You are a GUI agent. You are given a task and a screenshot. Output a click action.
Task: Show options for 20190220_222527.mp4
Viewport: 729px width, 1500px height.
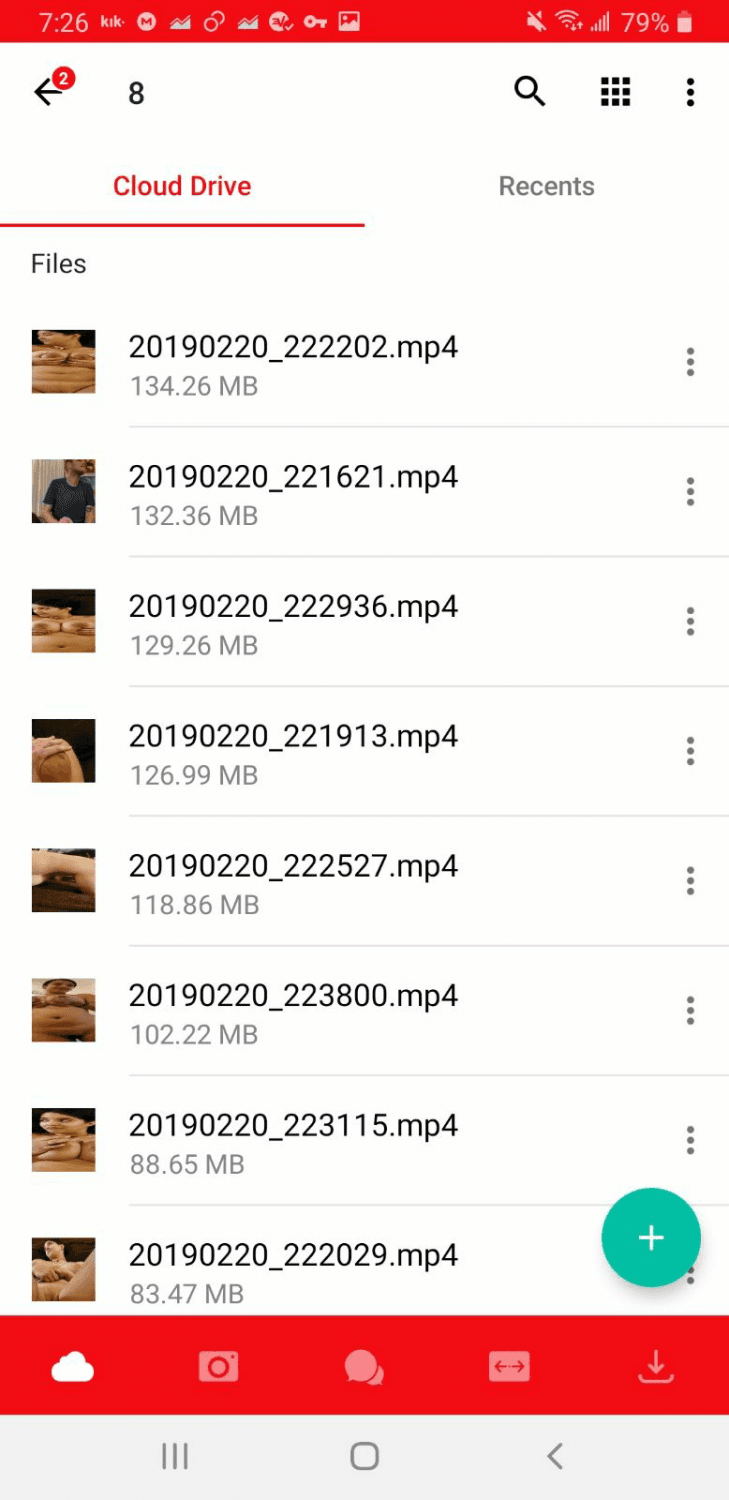(690, 881)
